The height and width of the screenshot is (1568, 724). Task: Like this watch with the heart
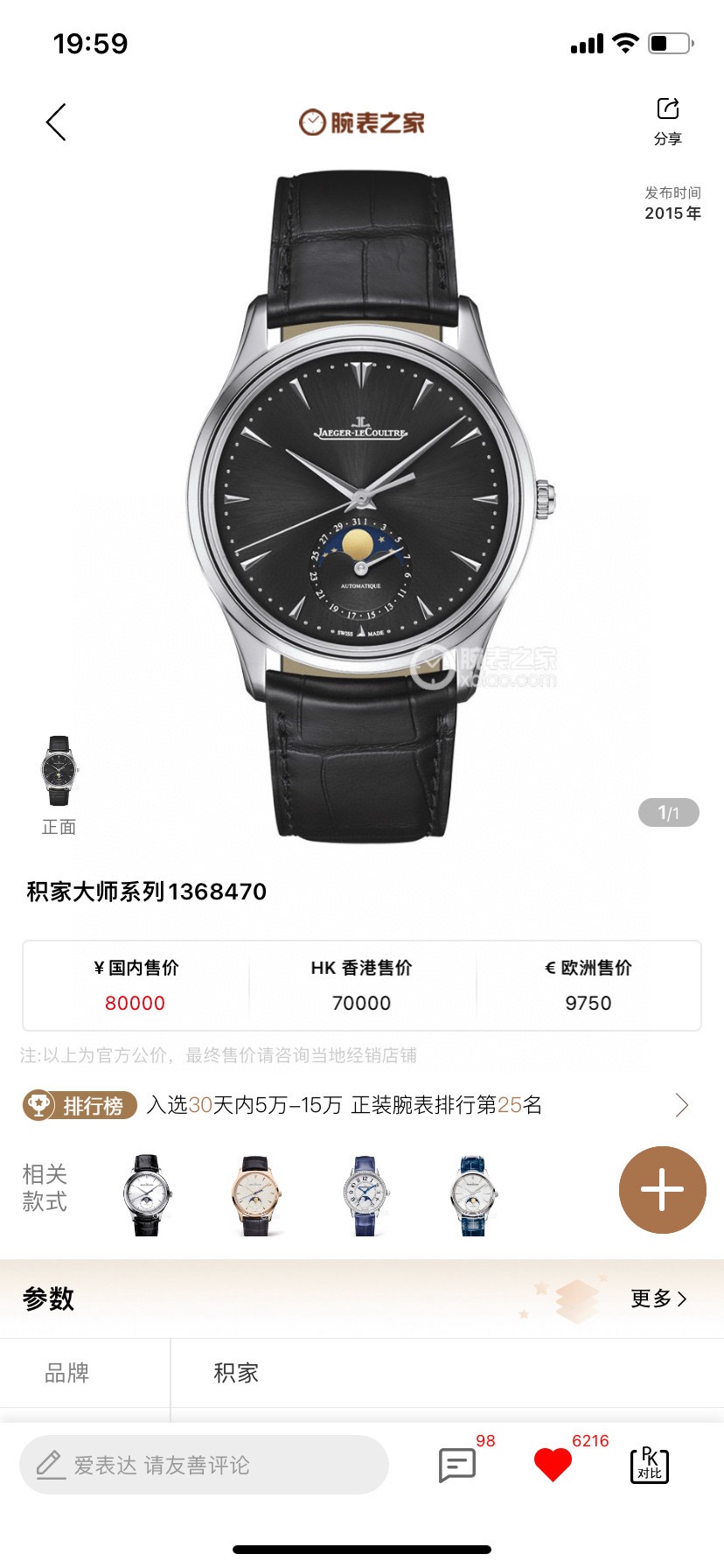point(553,1465)
